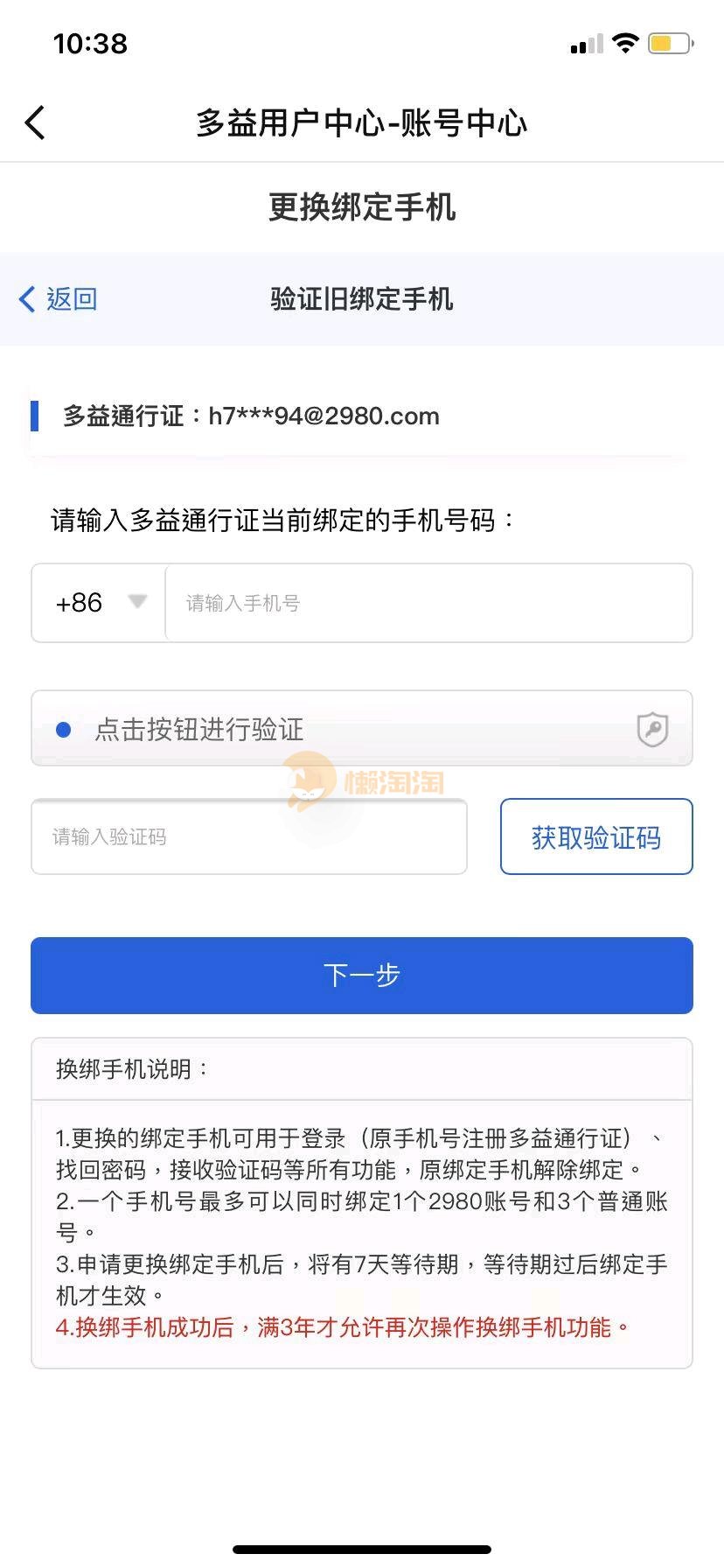The width and height of the screenshot is (724, 1568).
Task: Tap the phone number input field
Action: [x=428, y=603]
